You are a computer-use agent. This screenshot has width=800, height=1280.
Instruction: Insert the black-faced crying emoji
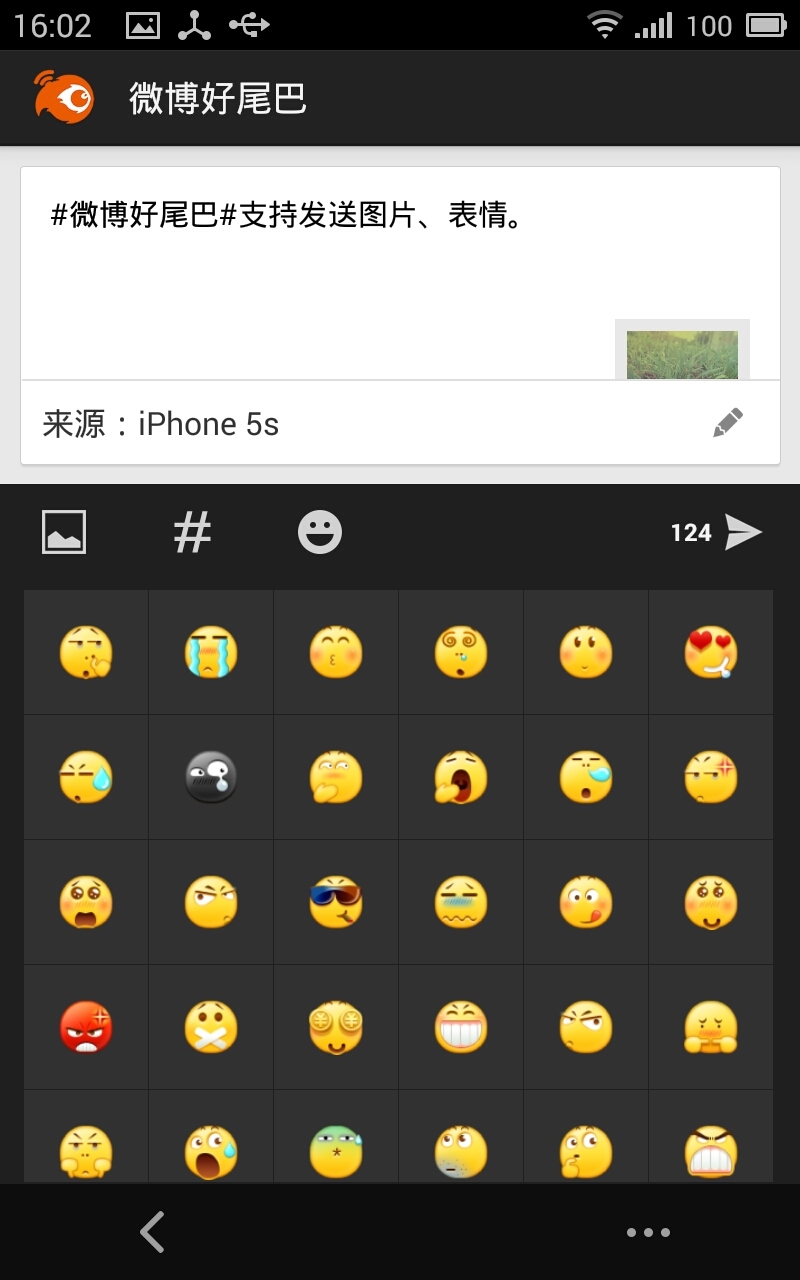[x=211, y=777]
